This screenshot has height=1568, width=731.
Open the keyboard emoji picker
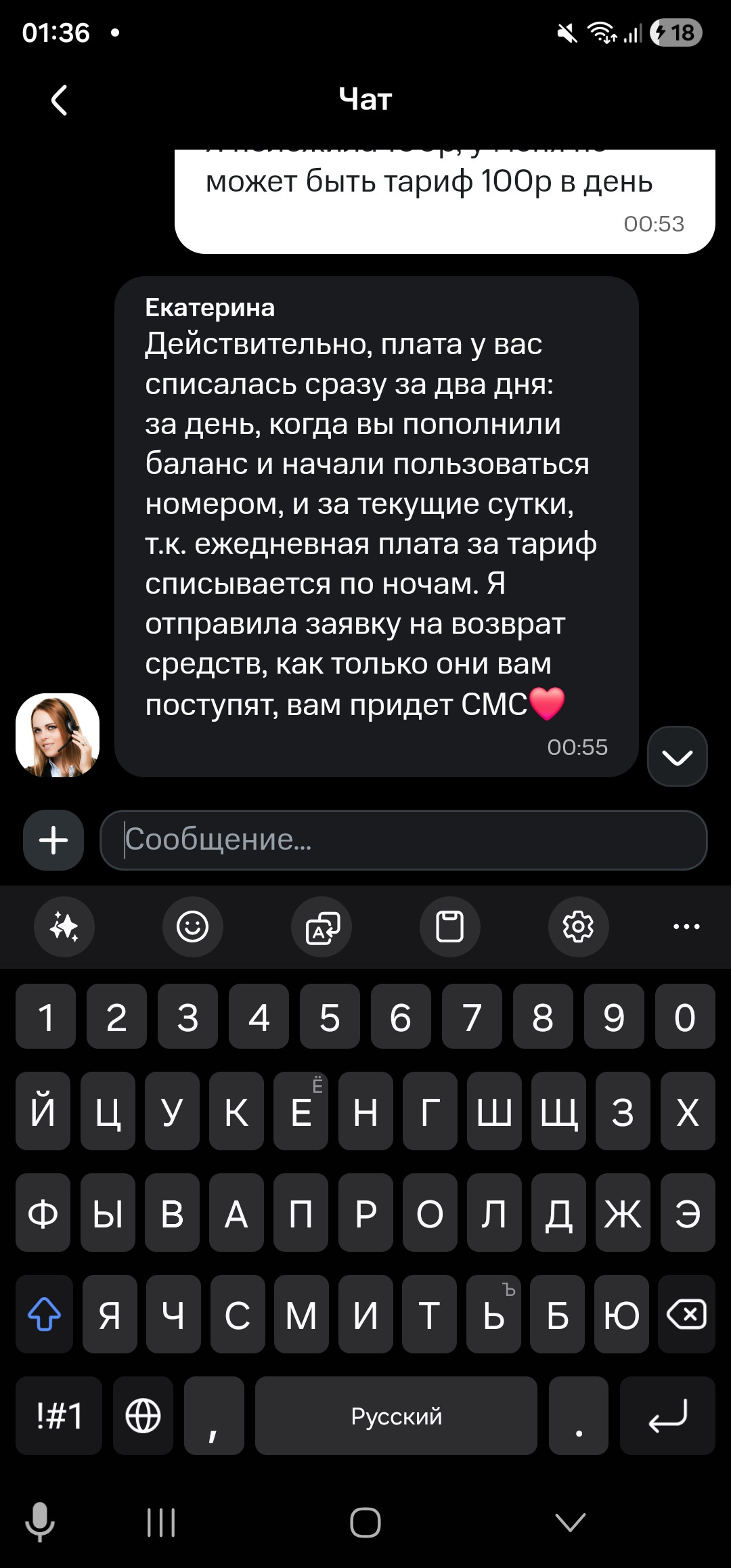click(193, 926)
